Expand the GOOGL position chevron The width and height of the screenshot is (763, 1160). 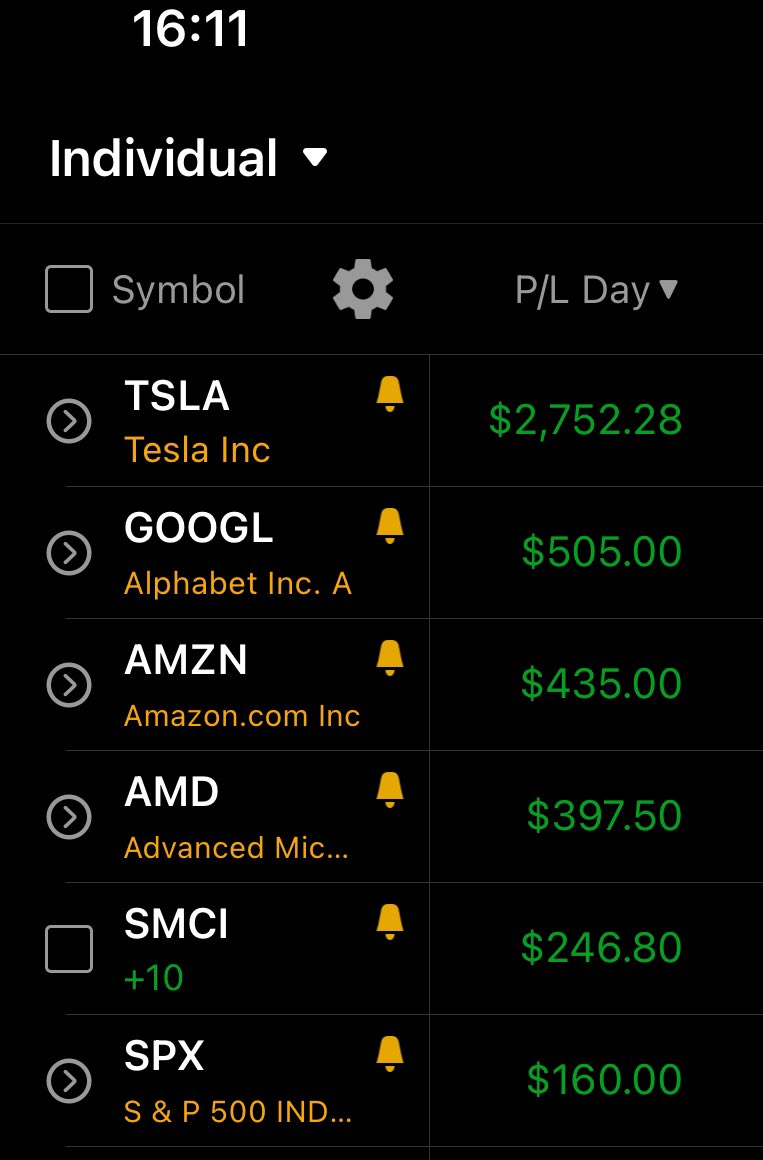(x=69, y=553)
